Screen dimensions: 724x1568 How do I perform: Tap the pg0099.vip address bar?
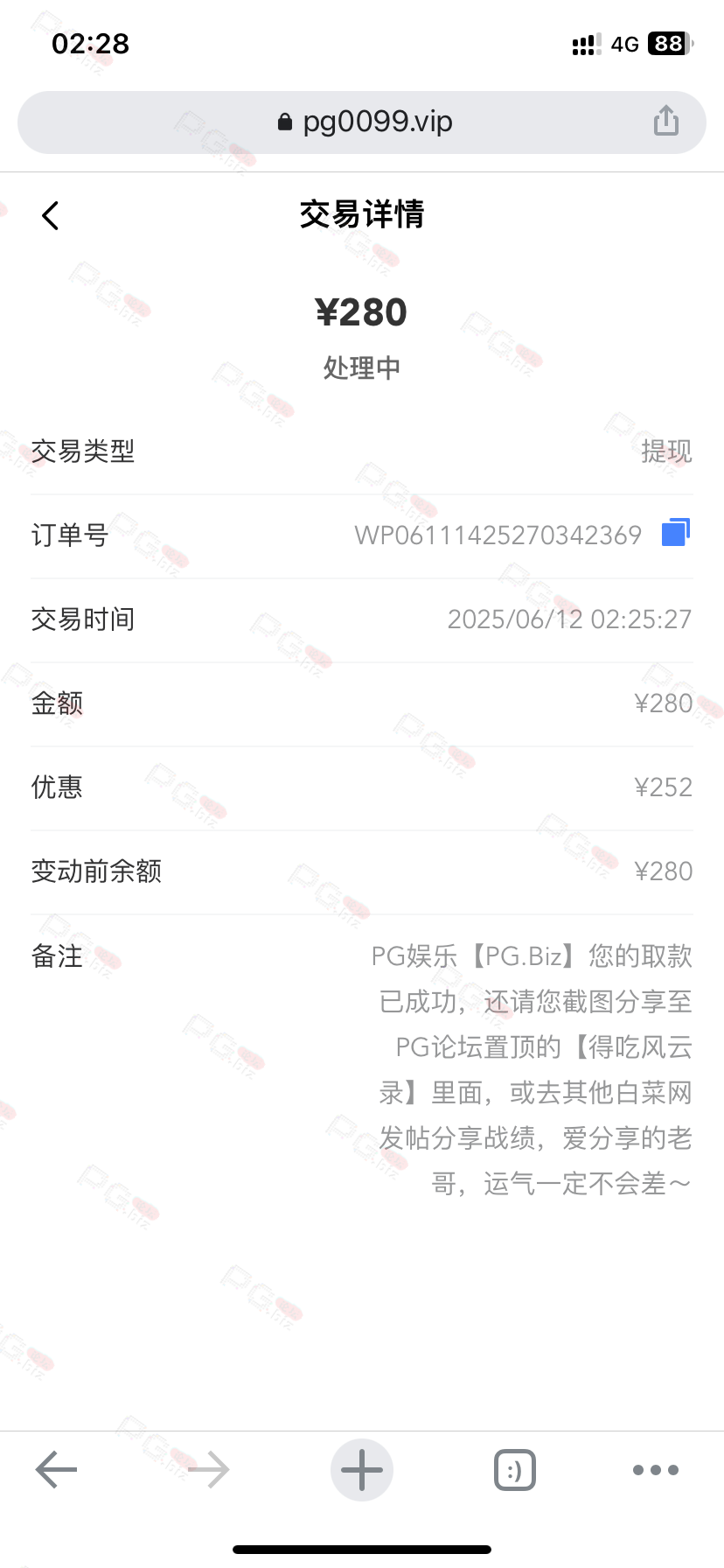click(x=364, y=122)
